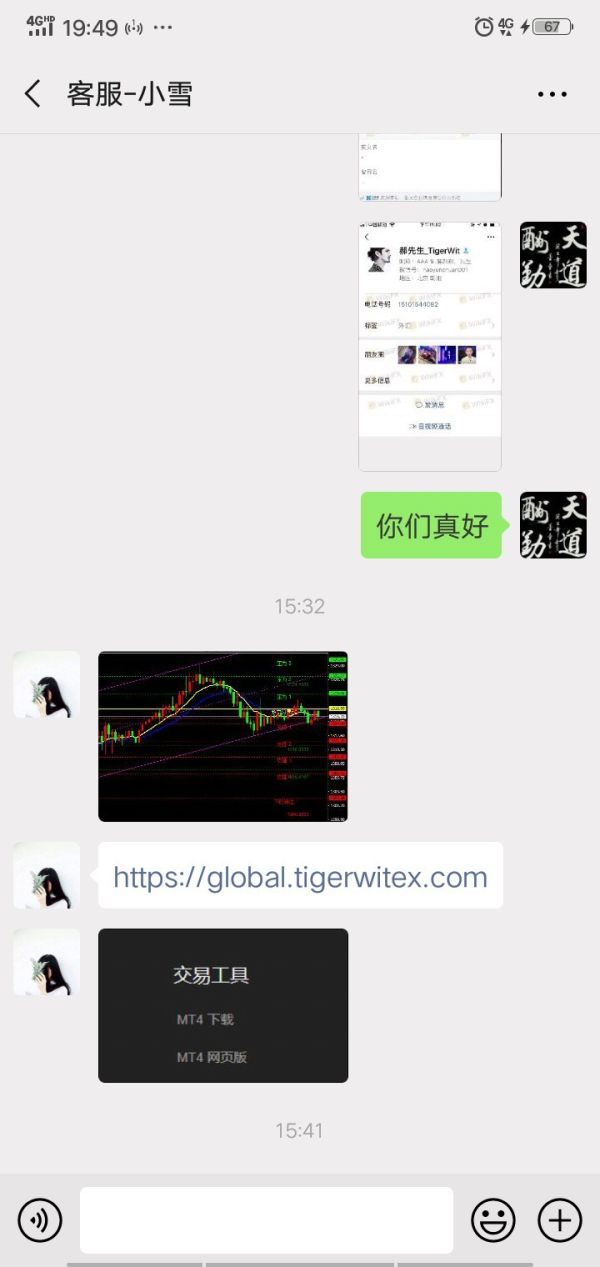Open the global.tigerwitex.com link

pos(300,877)
